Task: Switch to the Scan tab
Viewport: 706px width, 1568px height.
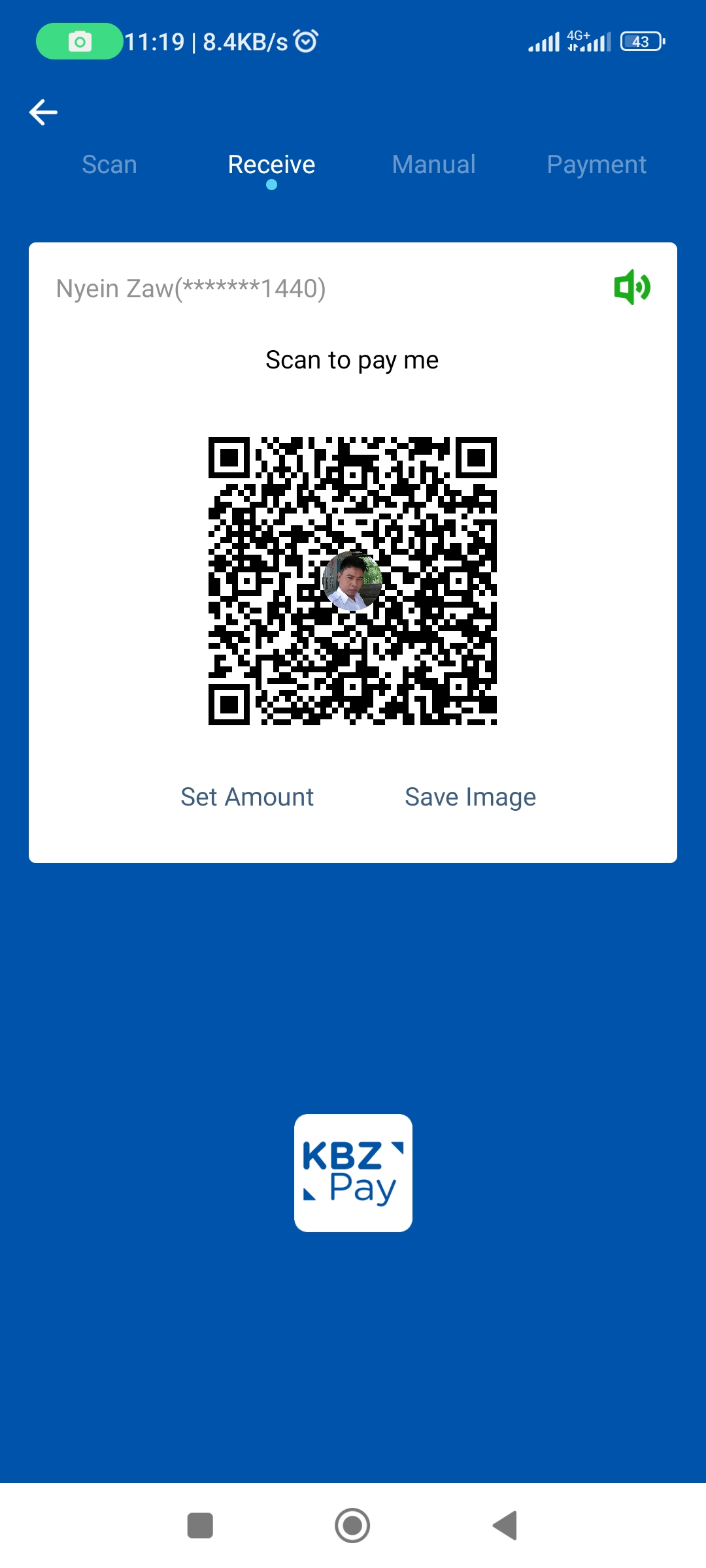Action: pyautogui.click(x=109, y=165)
